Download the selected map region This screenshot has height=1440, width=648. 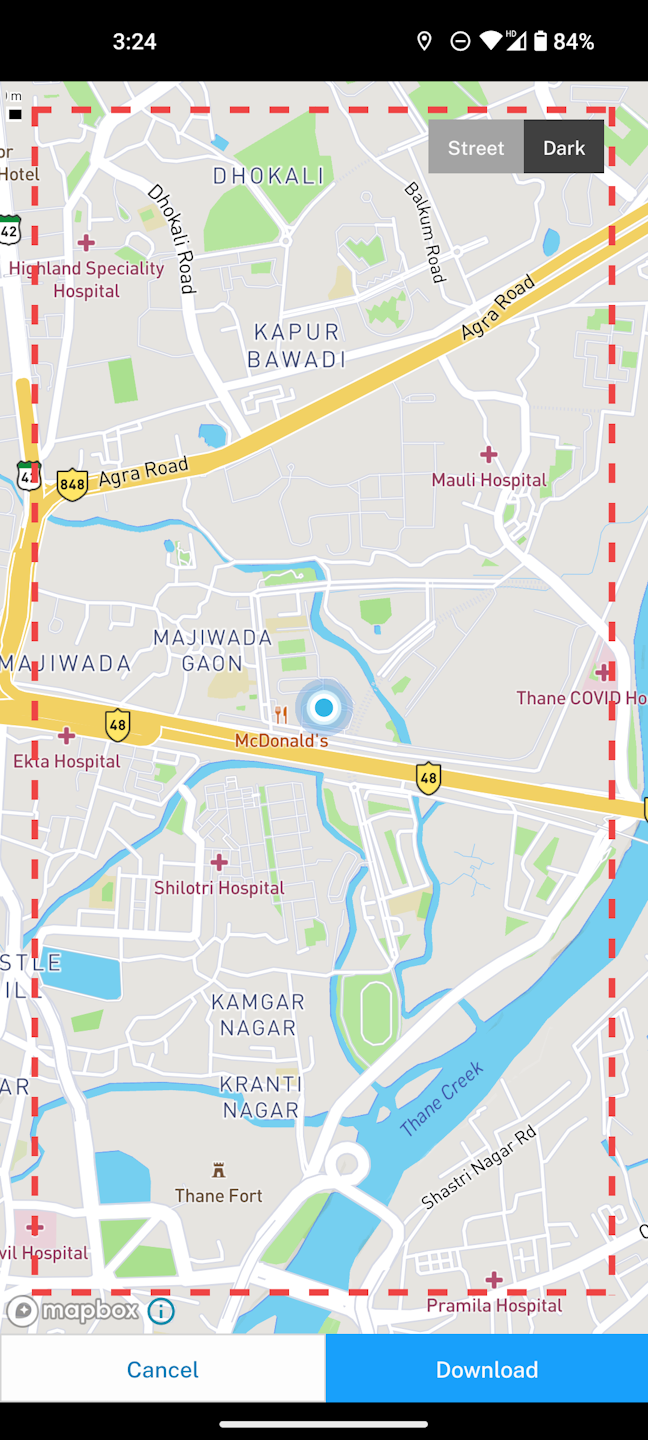click(x=487, y=1369)
